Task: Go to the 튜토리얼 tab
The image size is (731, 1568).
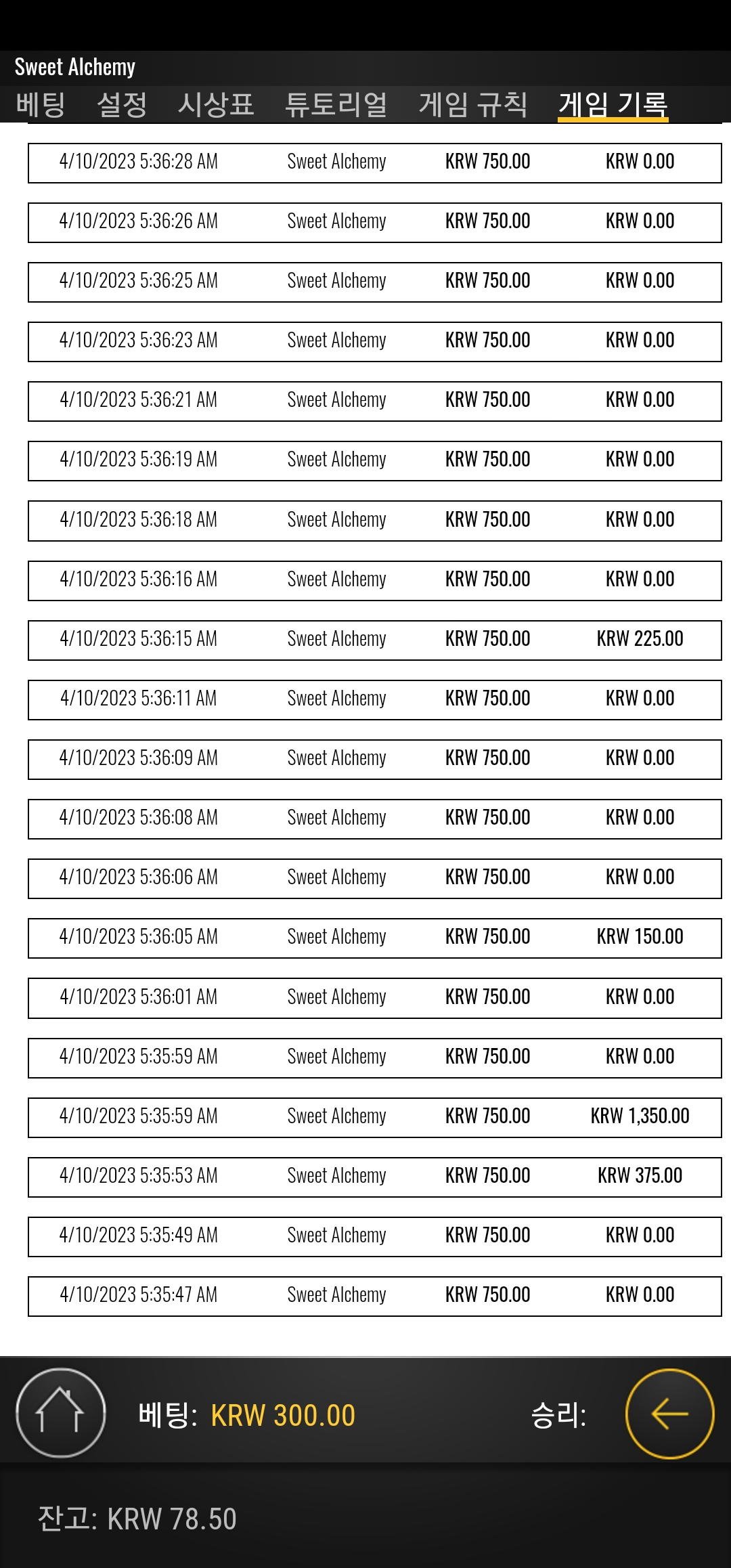Action: (x=336, y=104)
